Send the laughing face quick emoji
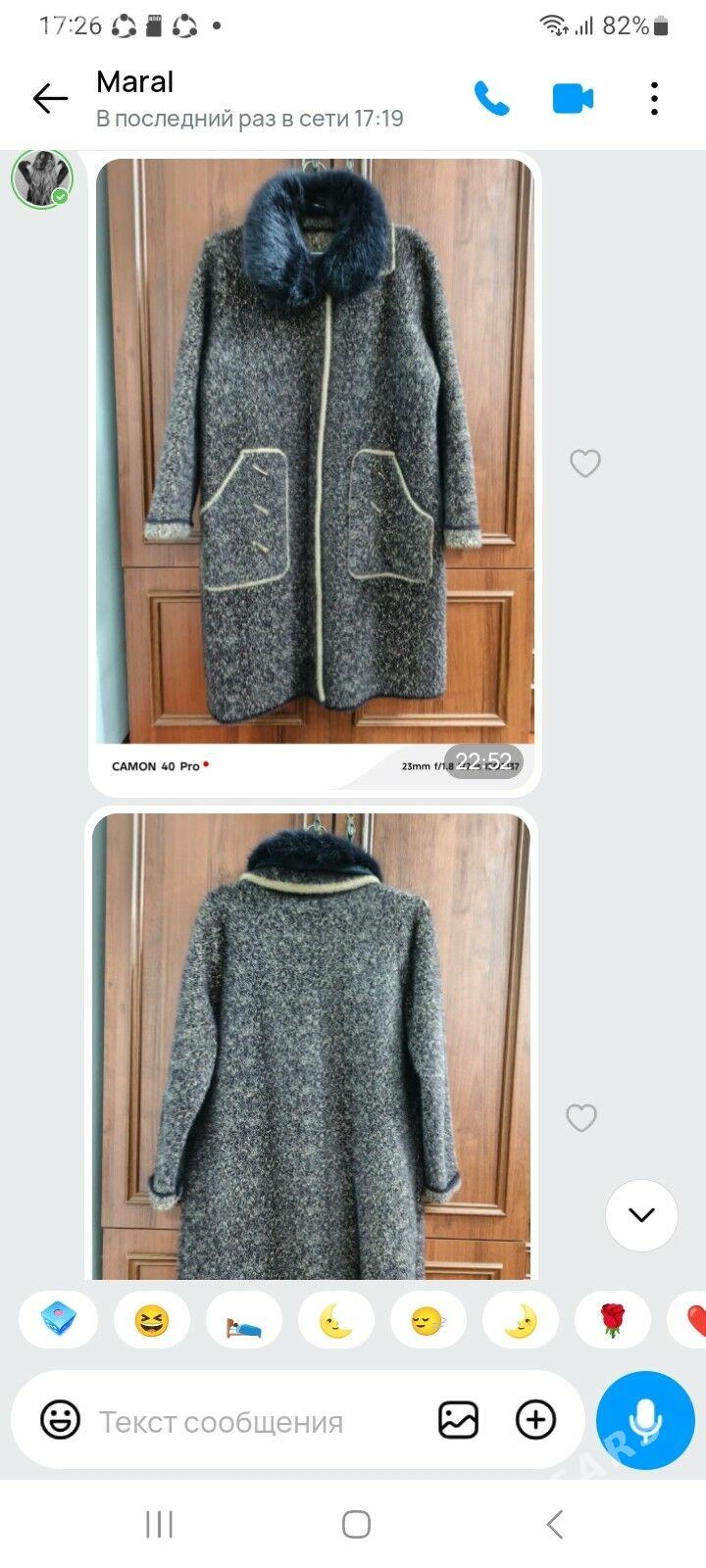The width and height of the screenshot is (706, 1568). coord(151,1320)
